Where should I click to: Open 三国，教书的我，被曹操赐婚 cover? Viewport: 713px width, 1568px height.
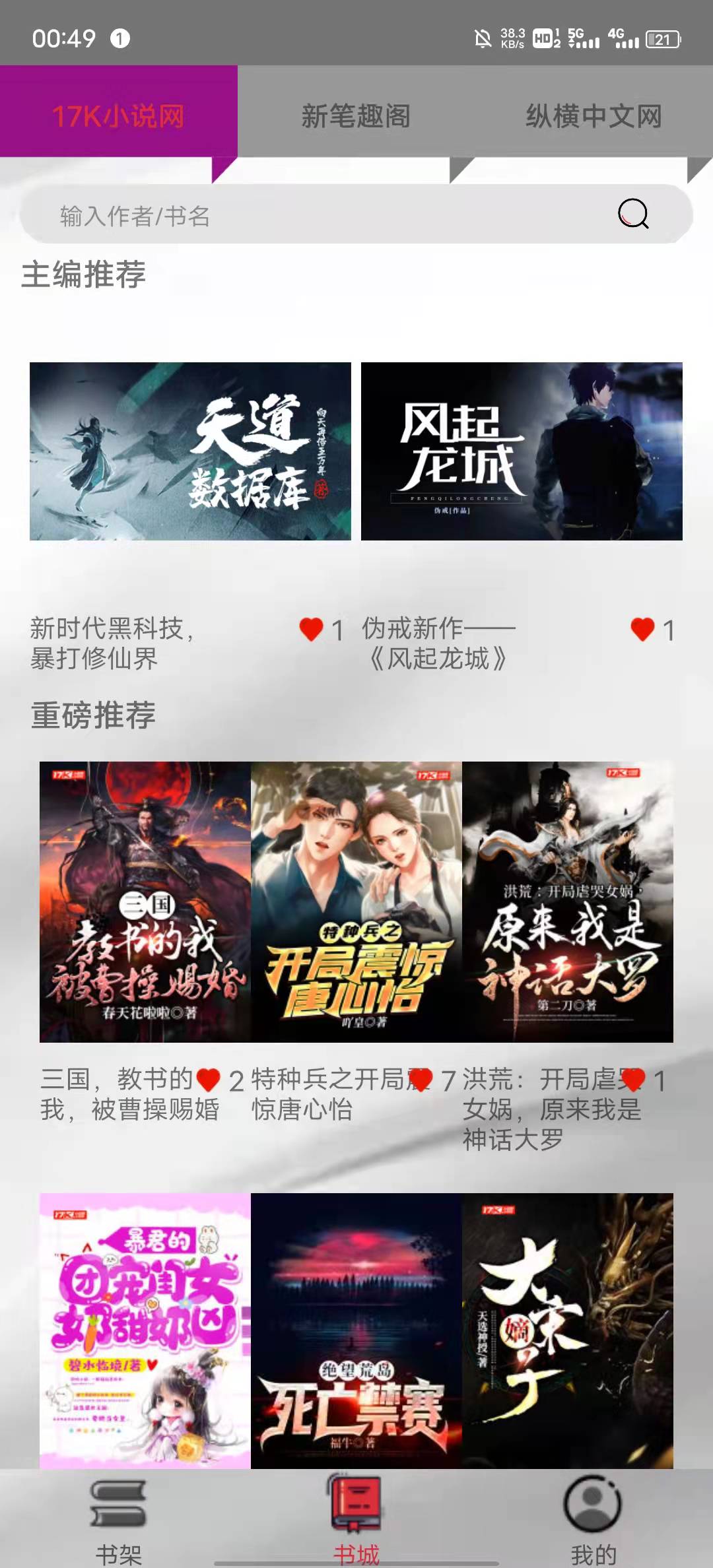(145, 901)
